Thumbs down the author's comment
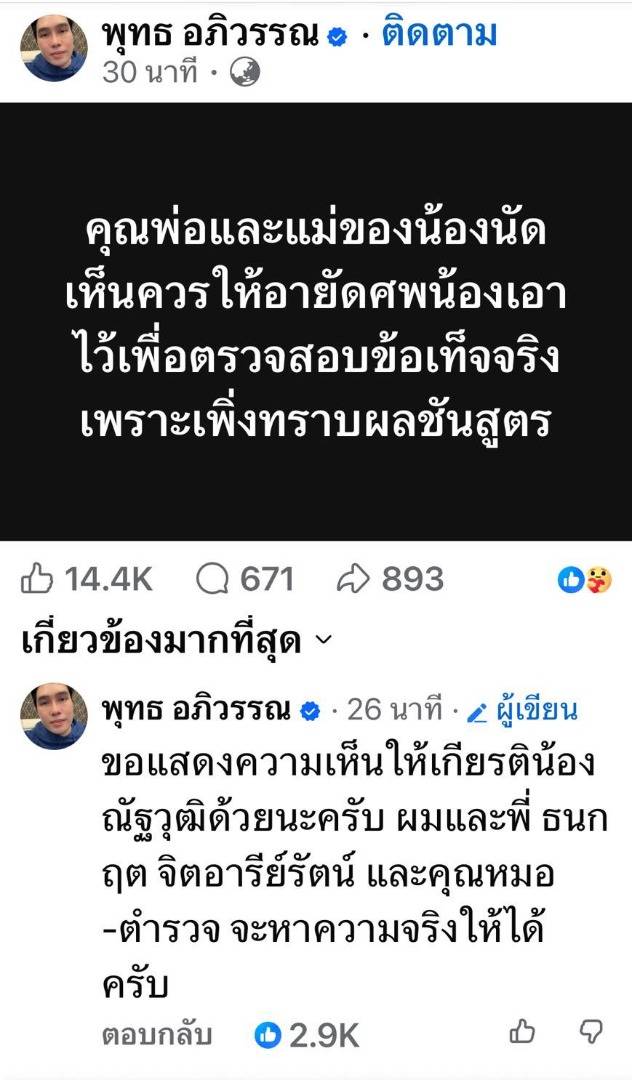This screenshot has height=1080, width=632. (592, 1032)
